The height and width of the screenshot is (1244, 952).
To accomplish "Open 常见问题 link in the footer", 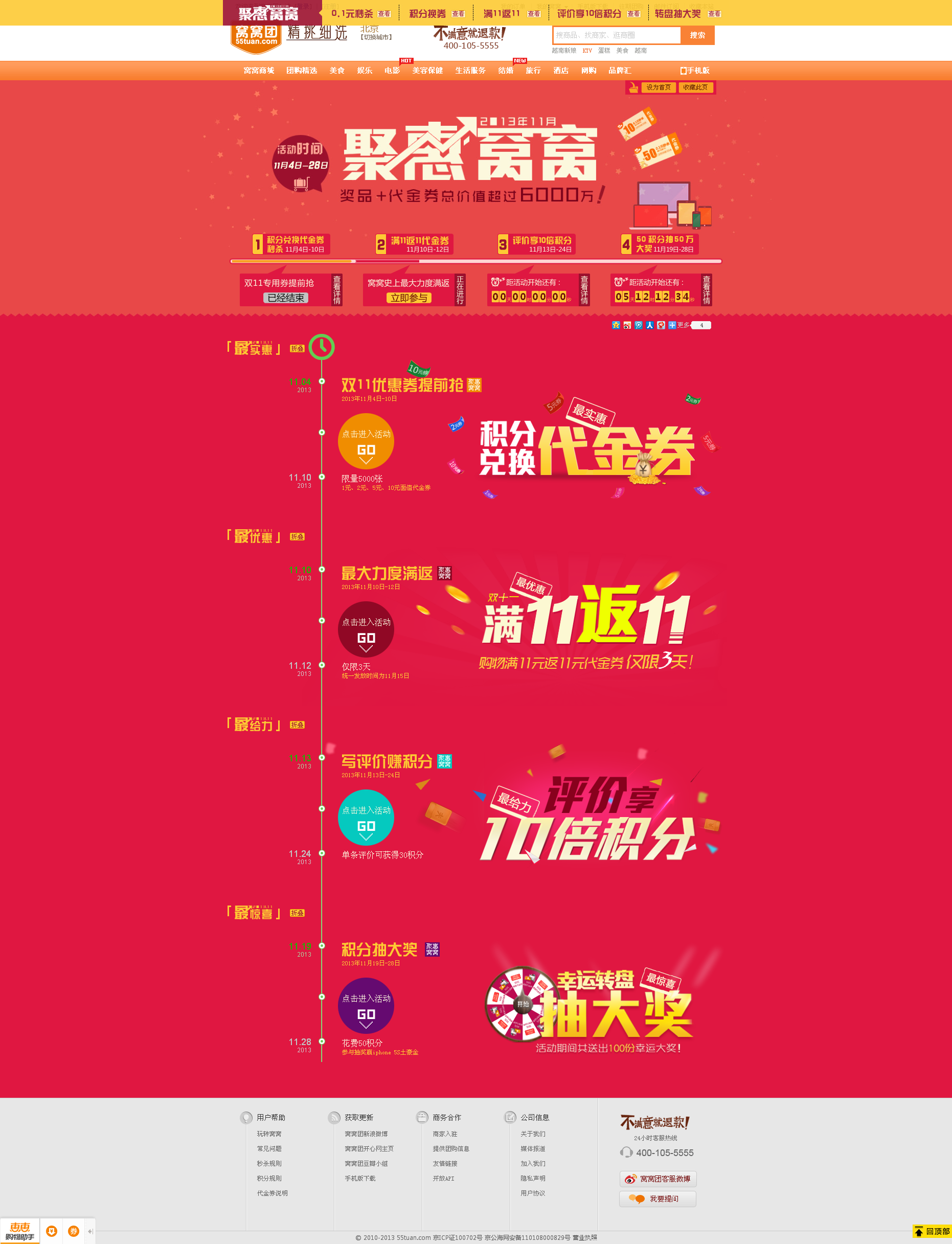I will click(269, 1148).
